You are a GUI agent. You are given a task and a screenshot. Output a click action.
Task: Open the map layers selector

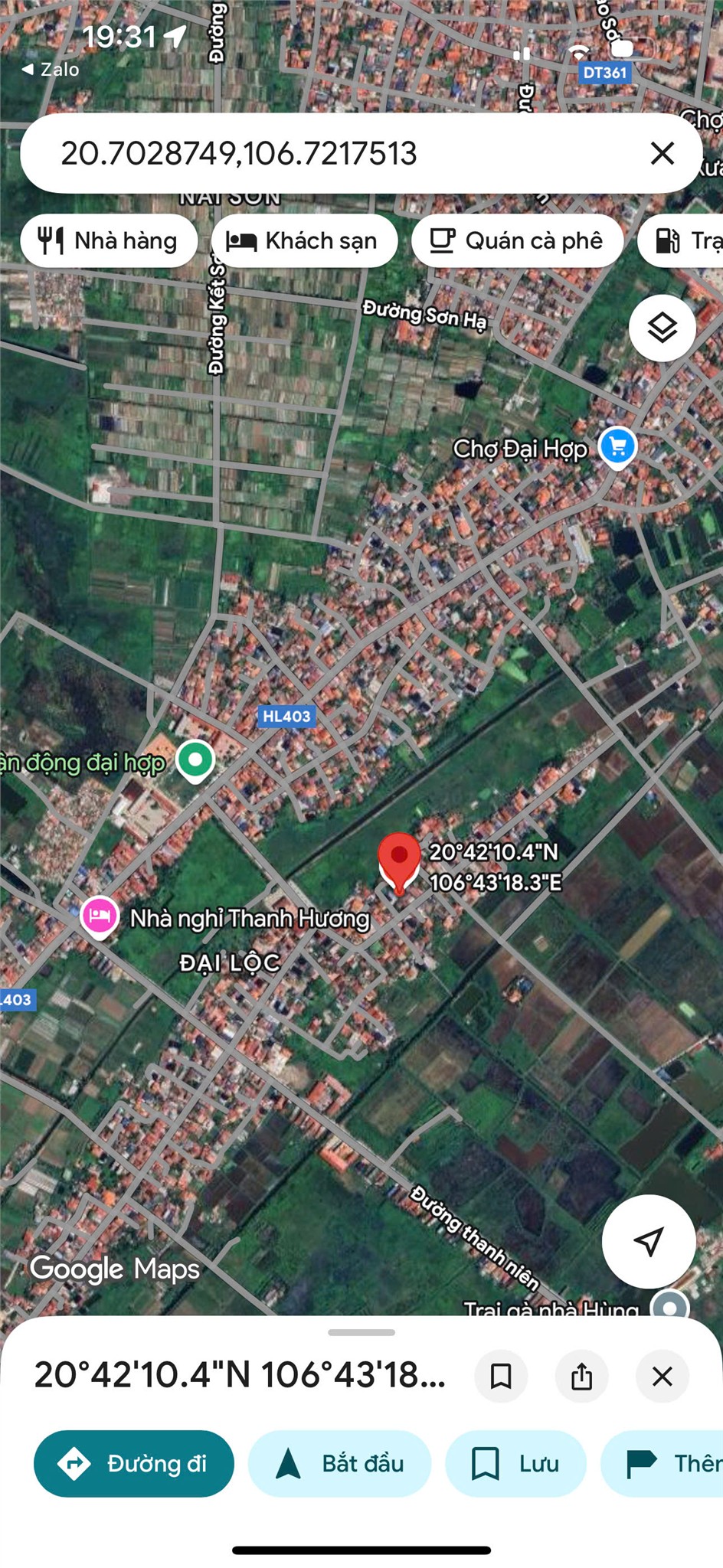[662, 328]
